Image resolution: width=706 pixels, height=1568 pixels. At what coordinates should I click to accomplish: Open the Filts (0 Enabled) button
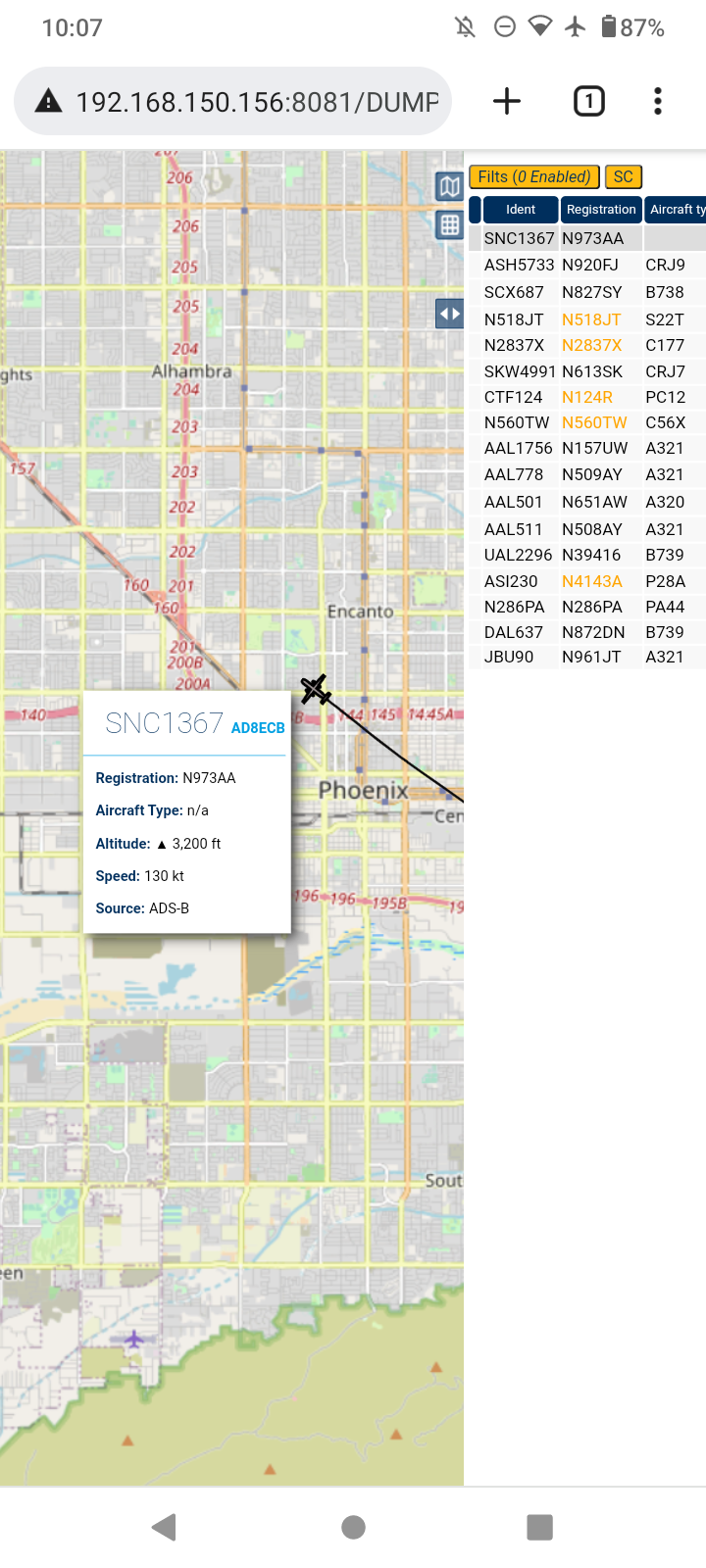point(534,176)
